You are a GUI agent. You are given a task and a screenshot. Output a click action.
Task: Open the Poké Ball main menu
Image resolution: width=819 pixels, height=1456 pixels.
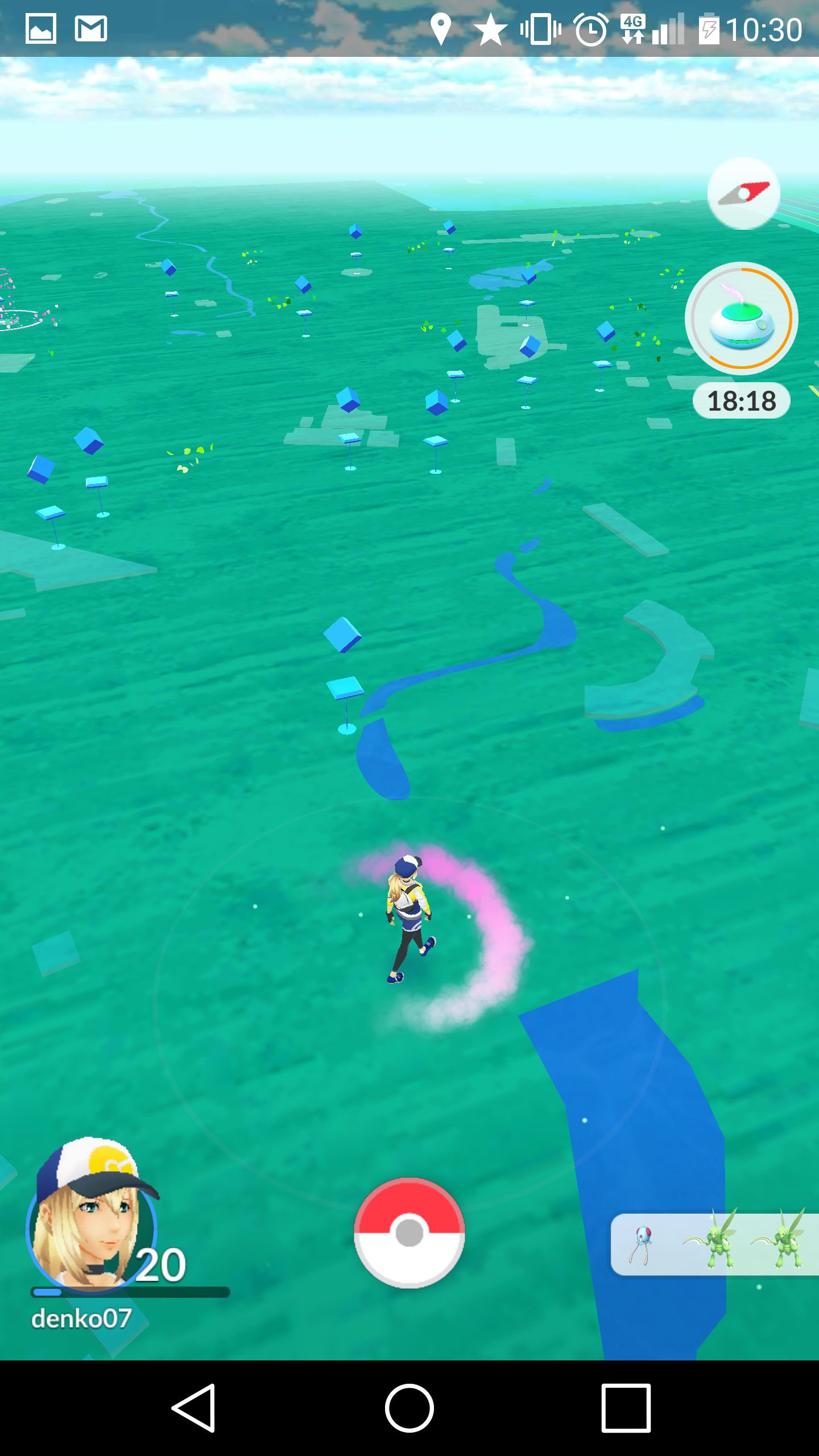[x=409, y=1232]
